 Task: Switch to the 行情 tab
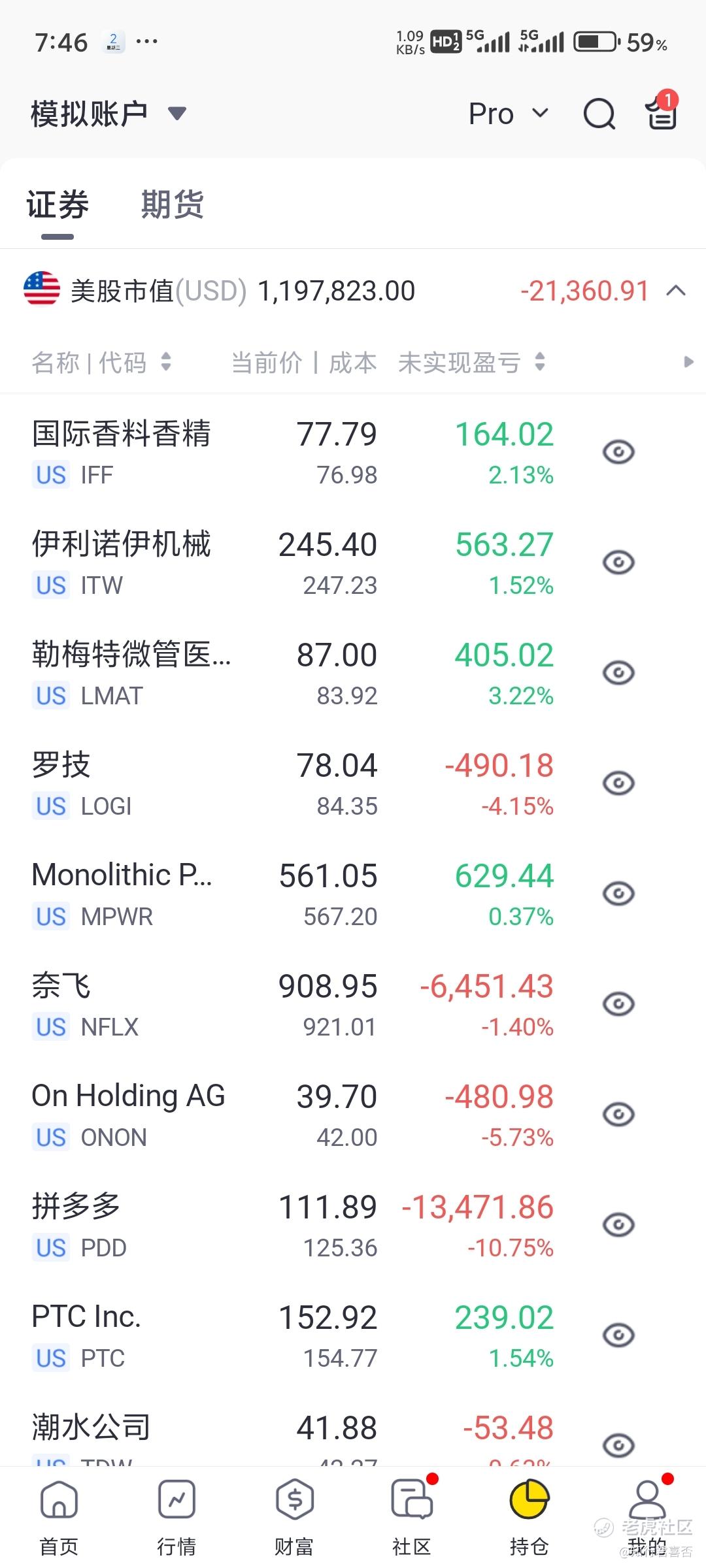176,1518
